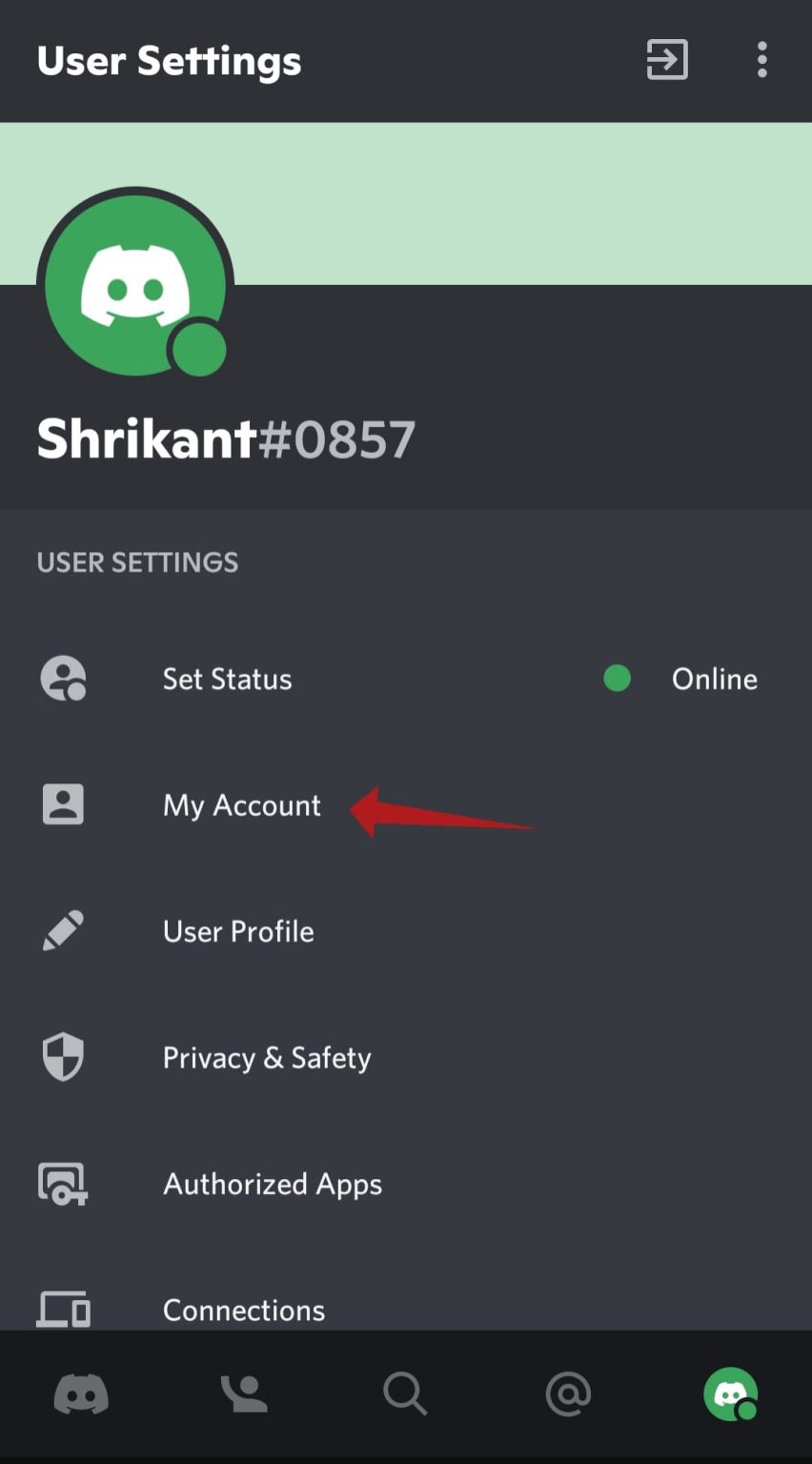Image resolution: width=812 pixels, height=1464 pixels.
Task: Open Set Status row showing Online
Action: click(x=406, y=679)
